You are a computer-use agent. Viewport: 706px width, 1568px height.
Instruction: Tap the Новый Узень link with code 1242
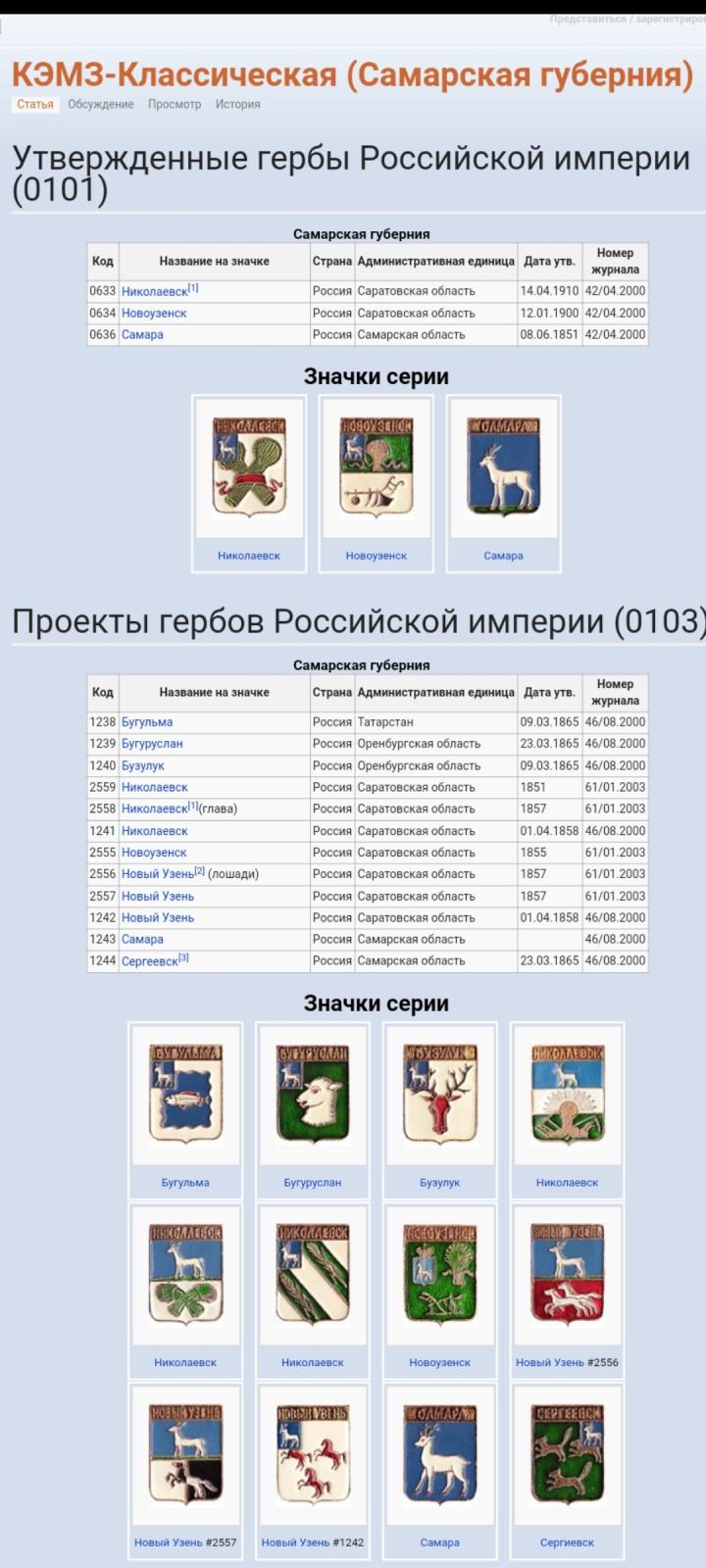tap(158, 918)
